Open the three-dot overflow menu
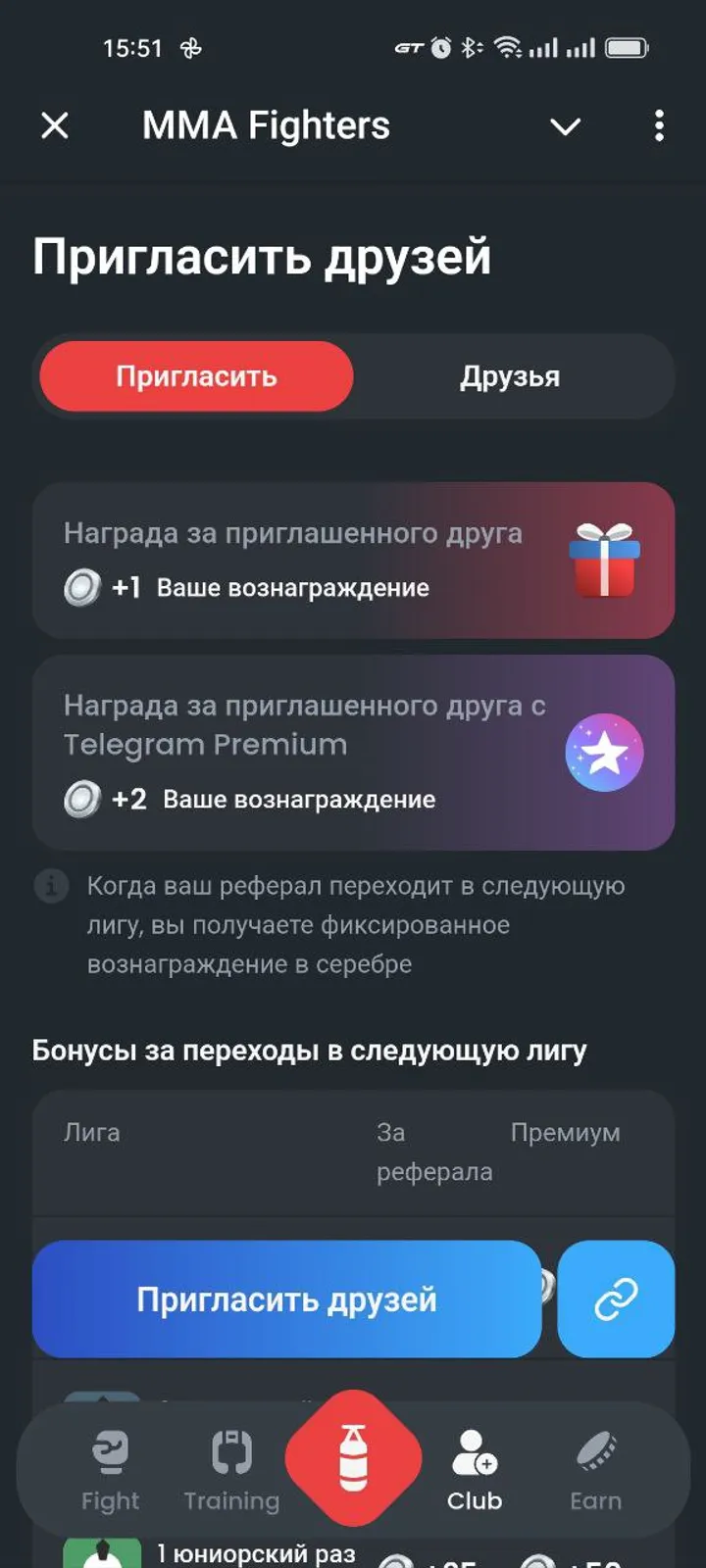This screenshot has width=706, height=1568. (659, 125)
